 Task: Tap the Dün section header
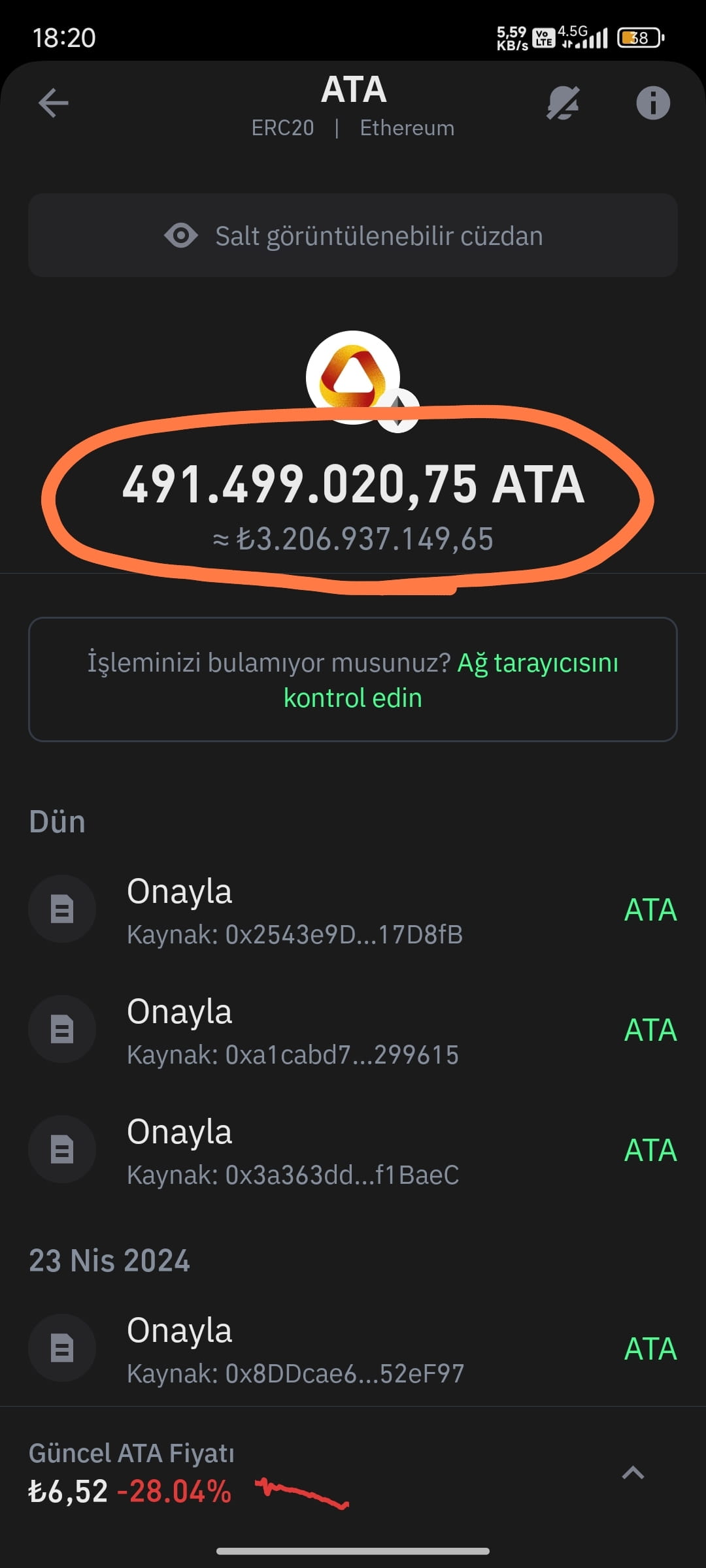(x=57, y=821)
